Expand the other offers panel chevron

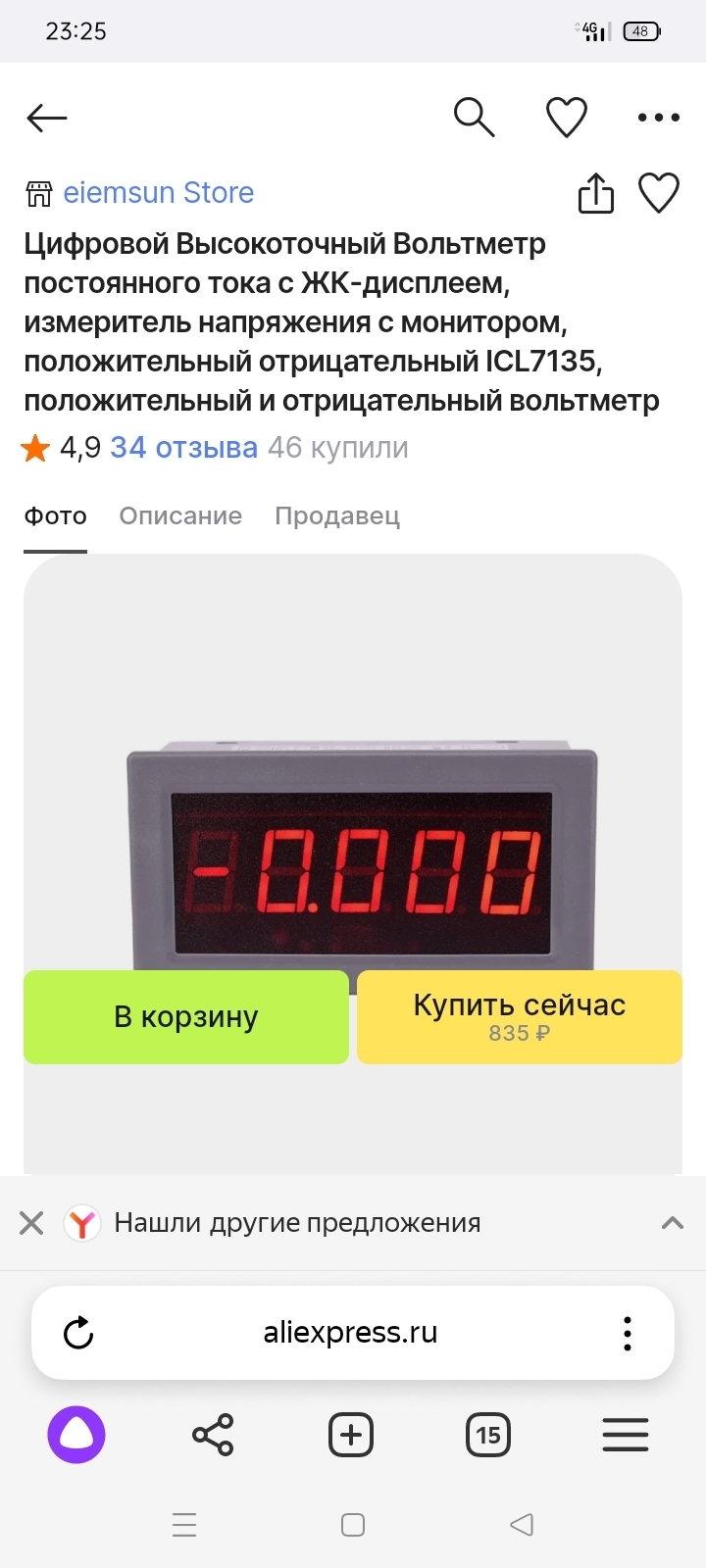pos(672,1223)
